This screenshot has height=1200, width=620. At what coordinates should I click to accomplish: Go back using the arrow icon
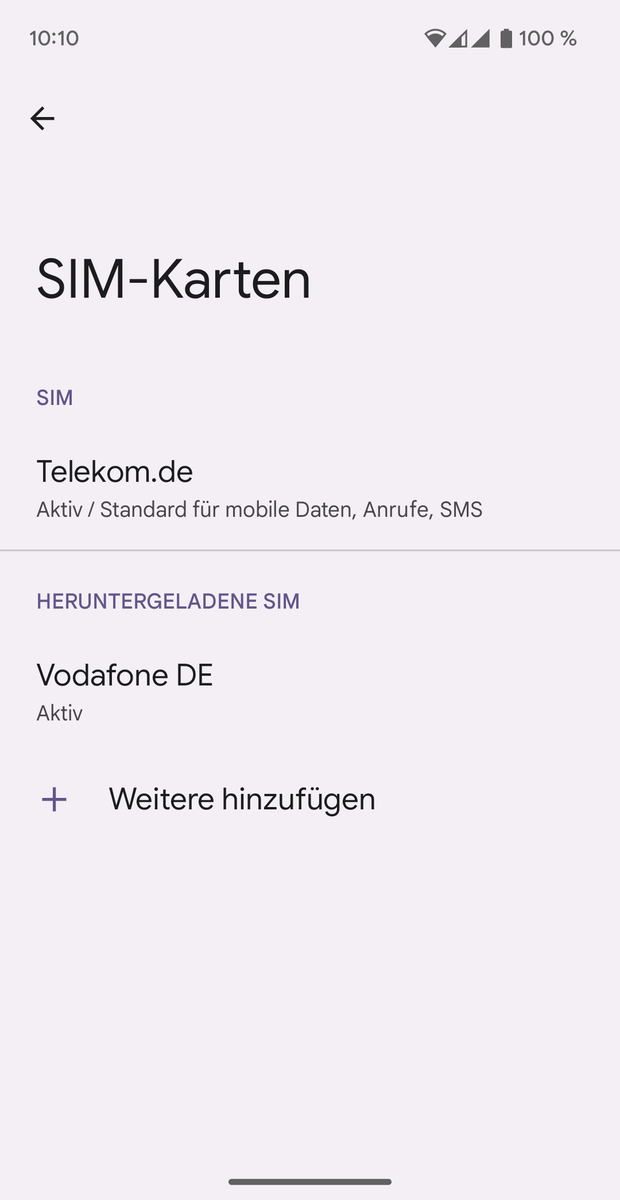(42, 119)
